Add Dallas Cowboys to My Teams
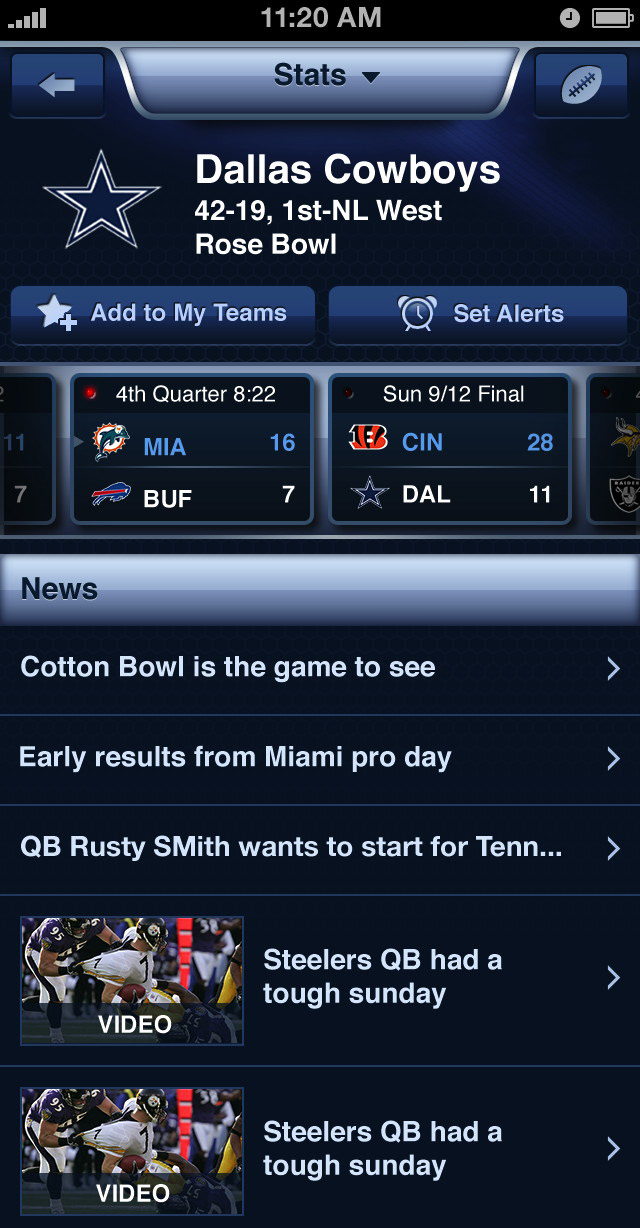Image resolution: width=640 pixels, height=1228 pixels. coord(163,314)
